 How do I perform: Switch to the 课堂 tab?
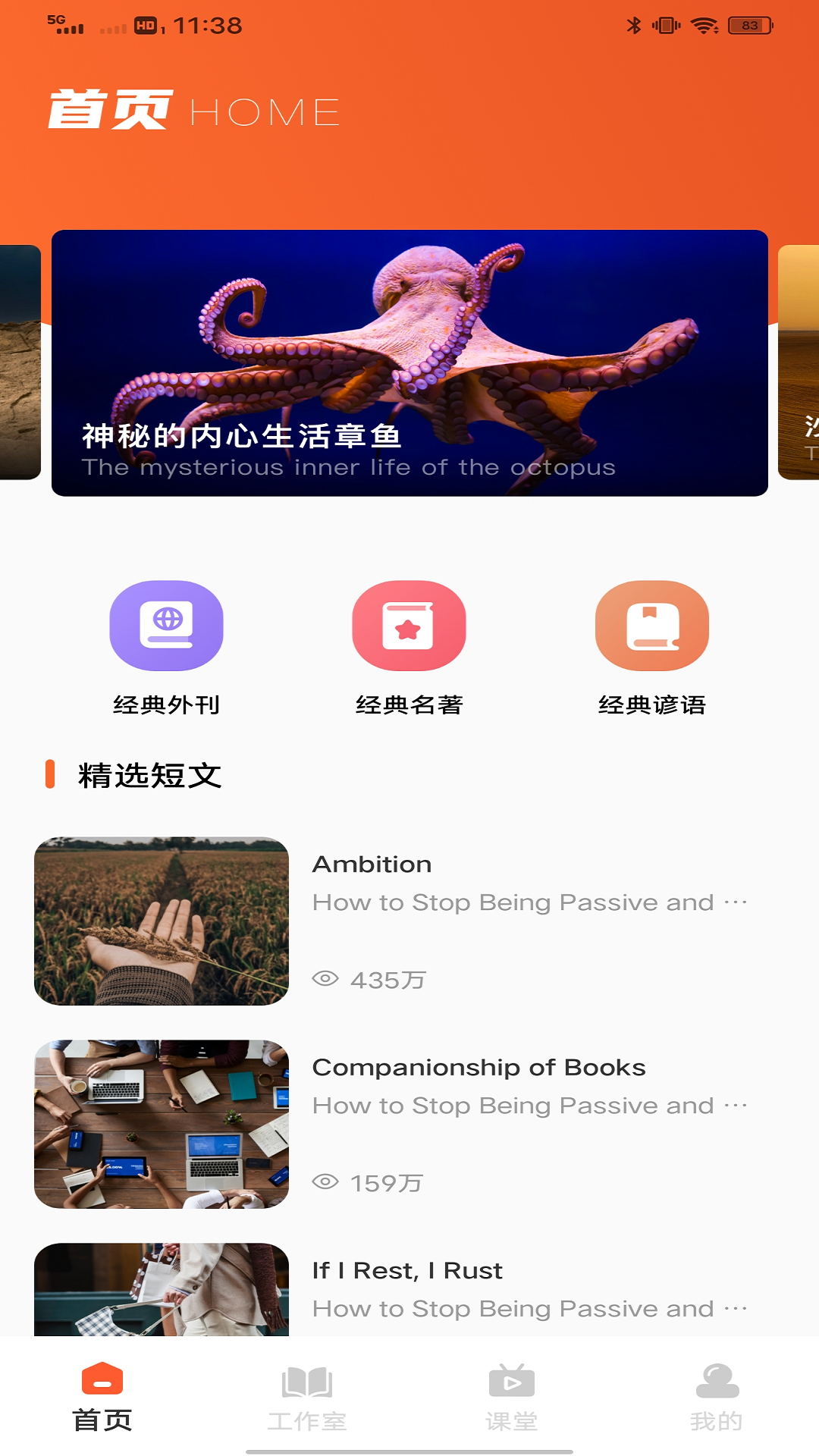[512, 1397]
